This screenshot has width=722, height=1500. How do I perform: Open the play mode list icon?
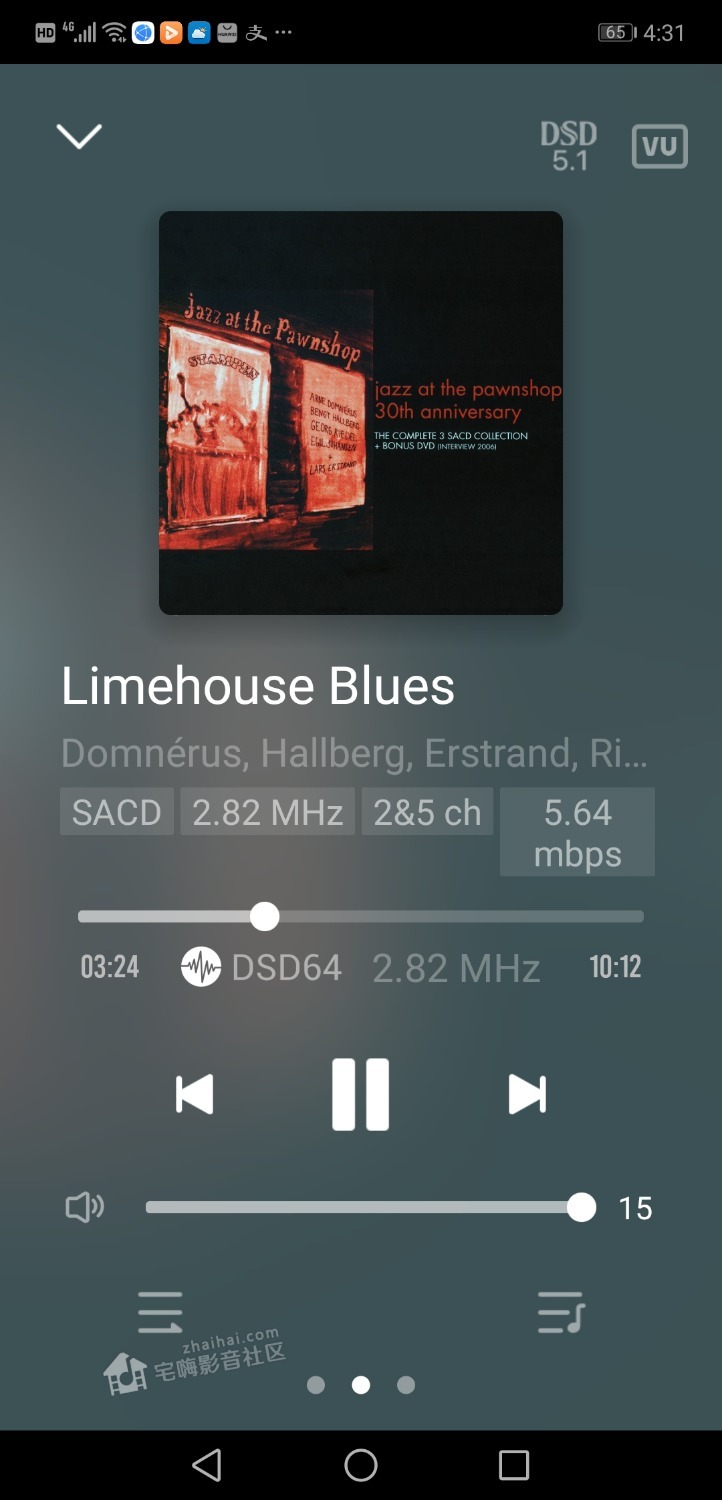(x=160, y=1312)
